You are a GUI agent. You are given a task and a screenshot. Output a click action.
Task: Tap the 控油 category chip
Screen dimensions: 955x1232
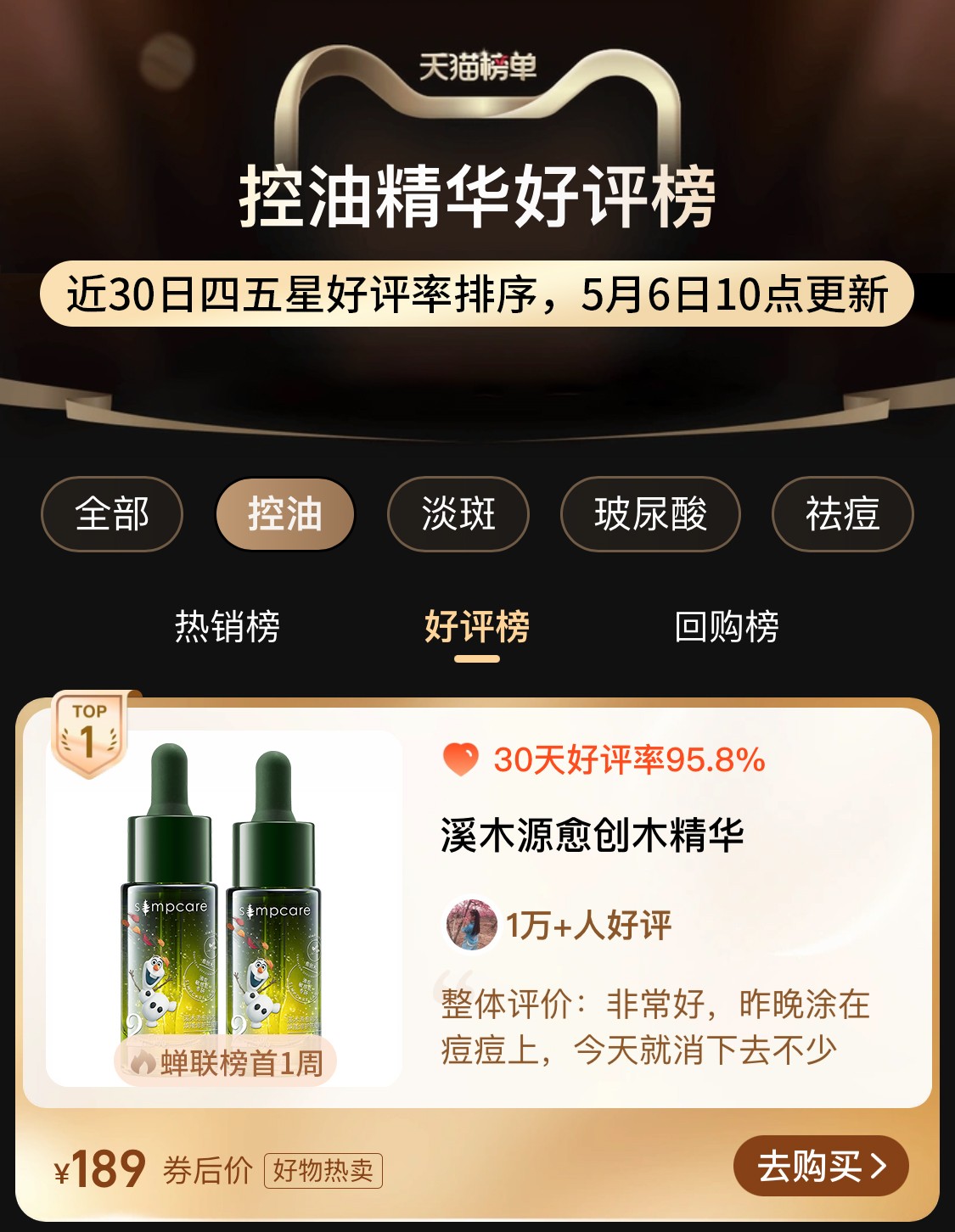pos(285,514)
